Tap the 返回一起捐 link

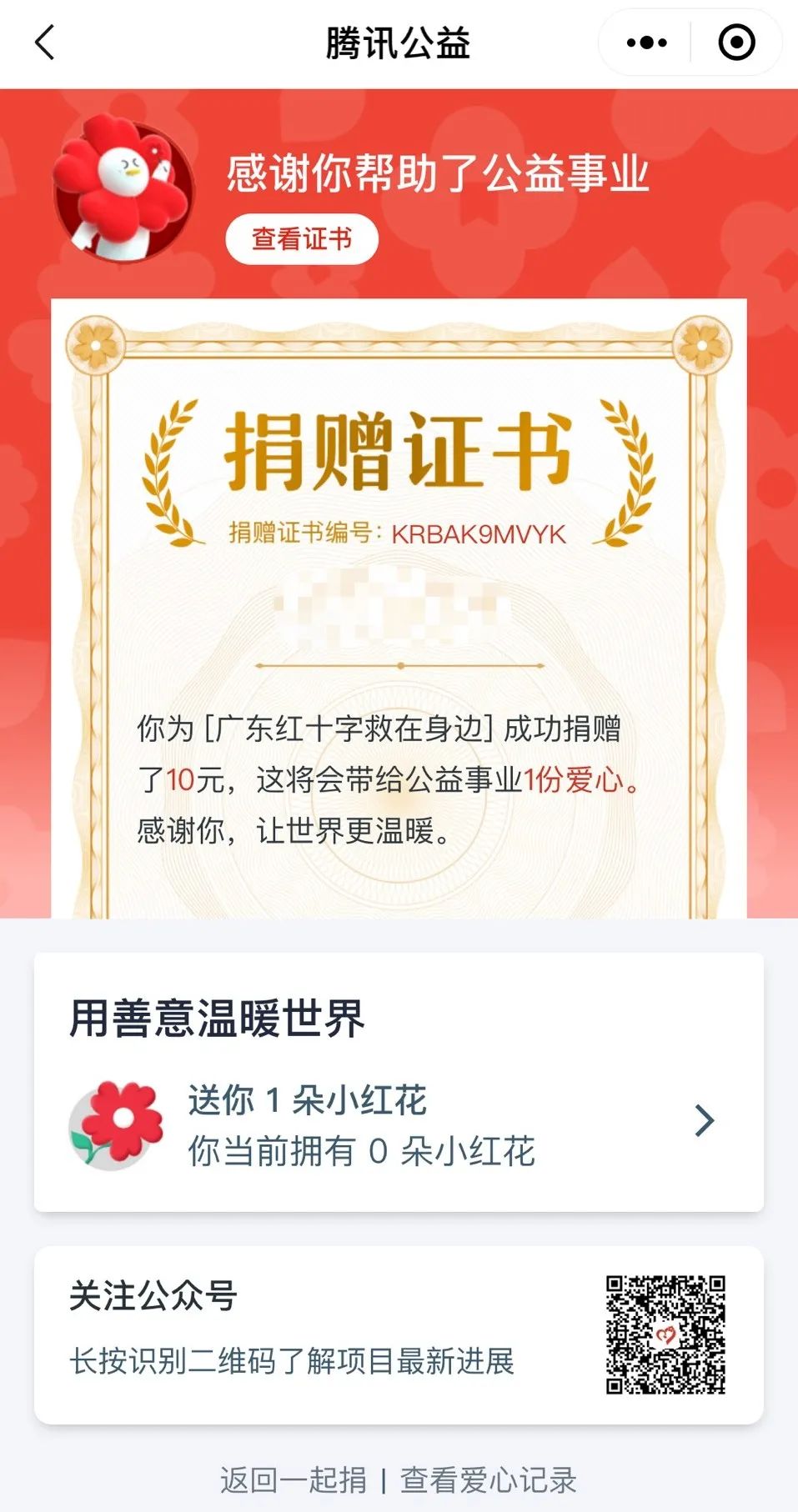pyautogui.click(x=294, y=1480)
